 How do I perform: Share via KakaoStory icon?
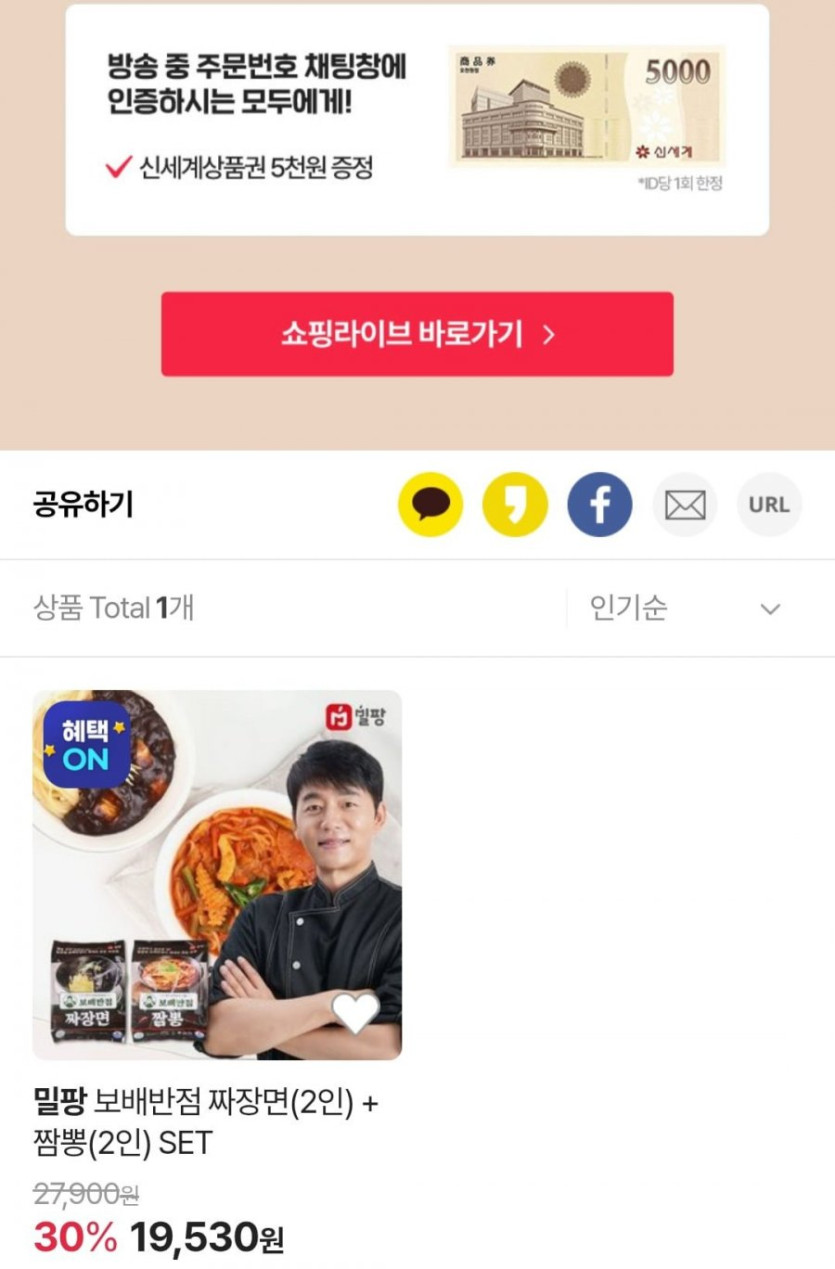pos(515,505)
